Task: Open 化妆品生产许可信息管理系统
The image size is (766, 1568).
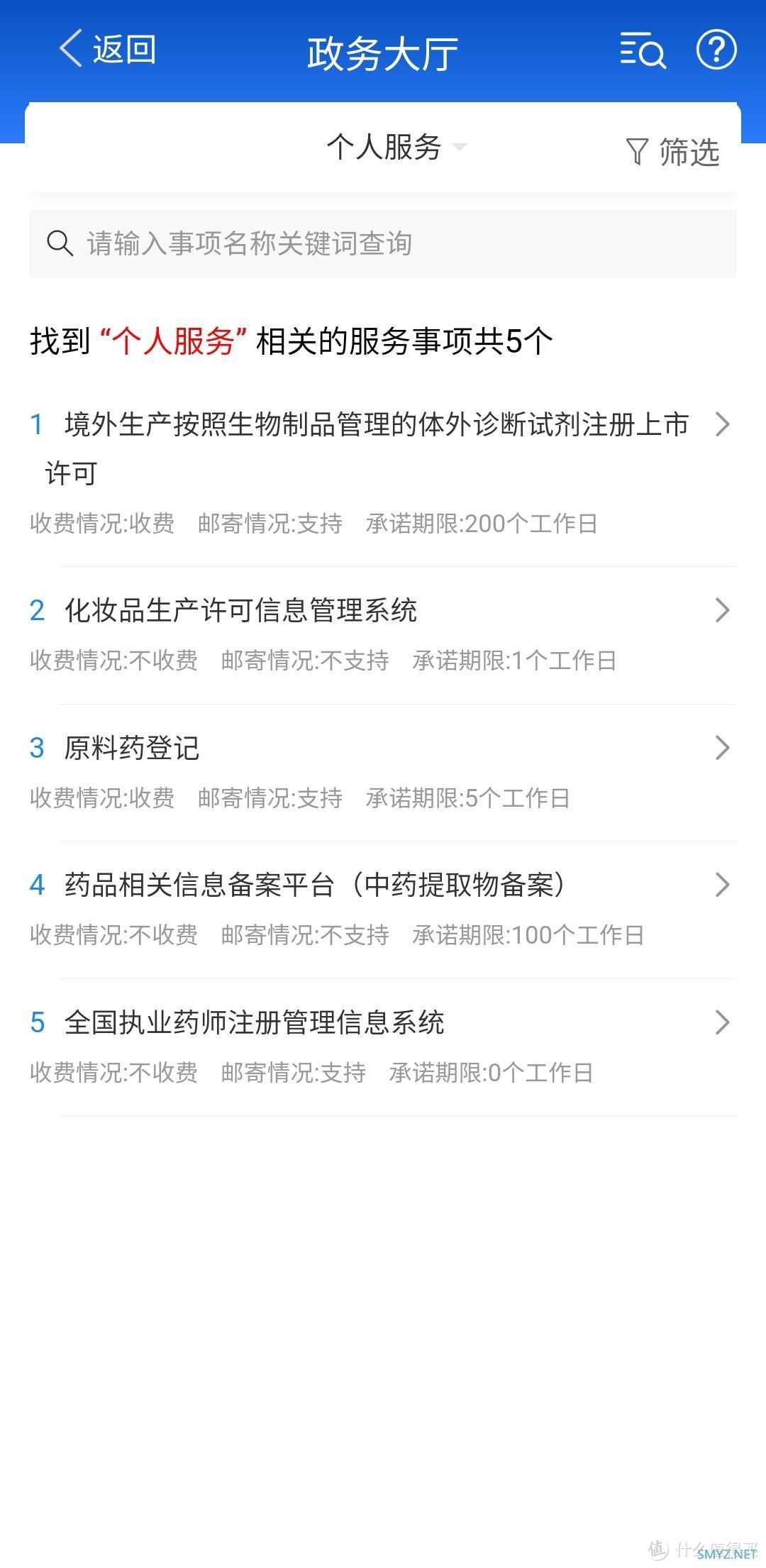Action: coord(241,610)
